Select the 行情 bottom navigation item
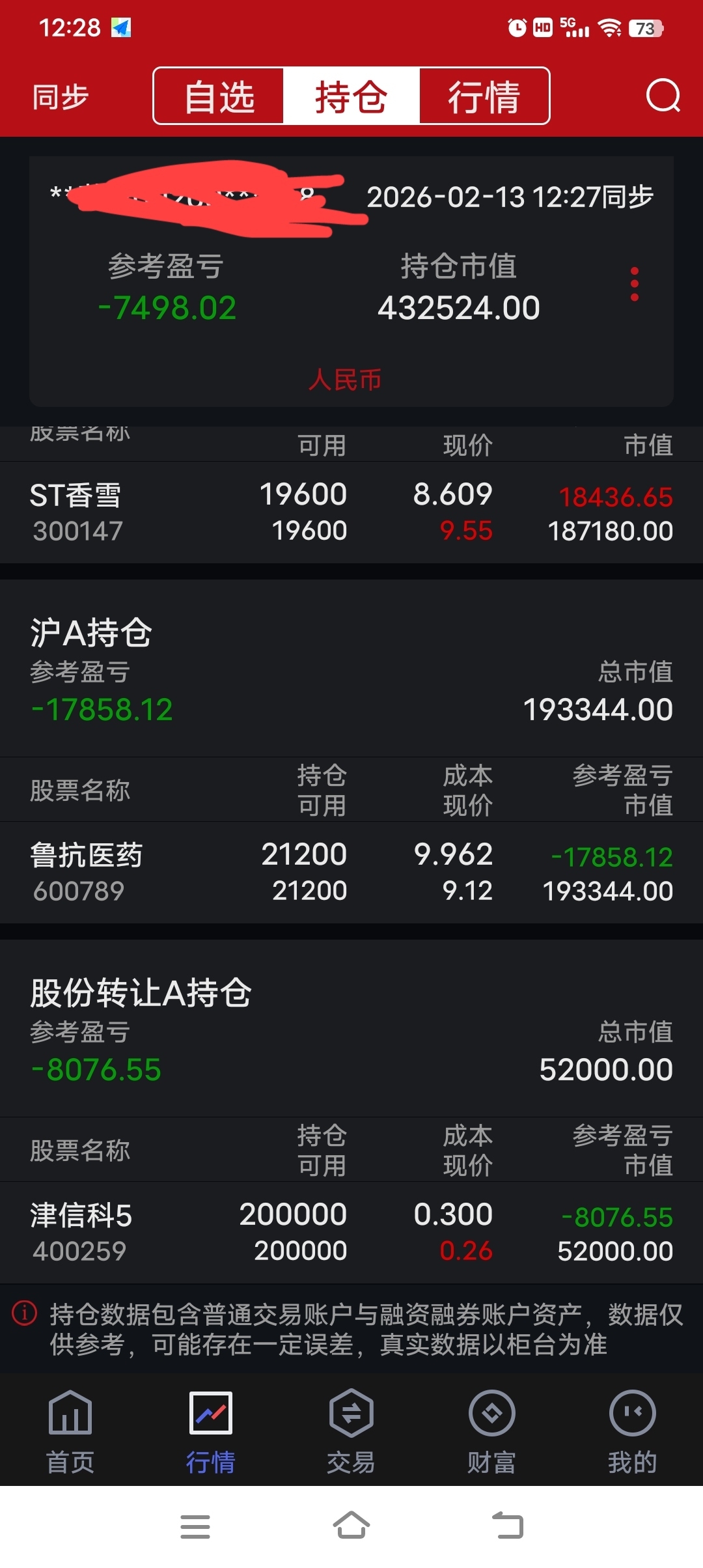Screen dimensions: 703x1568 point(211,1433)
